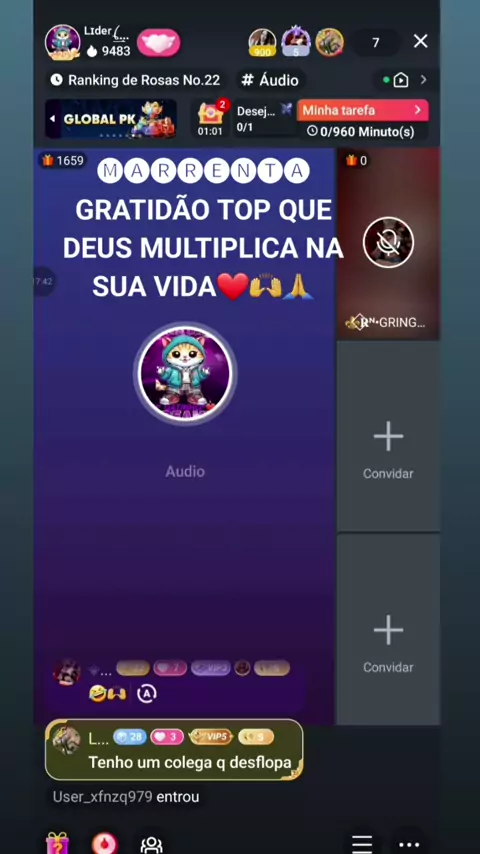The image size is (480, 854).
Task: Follow the host with the heart button
Action: (158, 42)
